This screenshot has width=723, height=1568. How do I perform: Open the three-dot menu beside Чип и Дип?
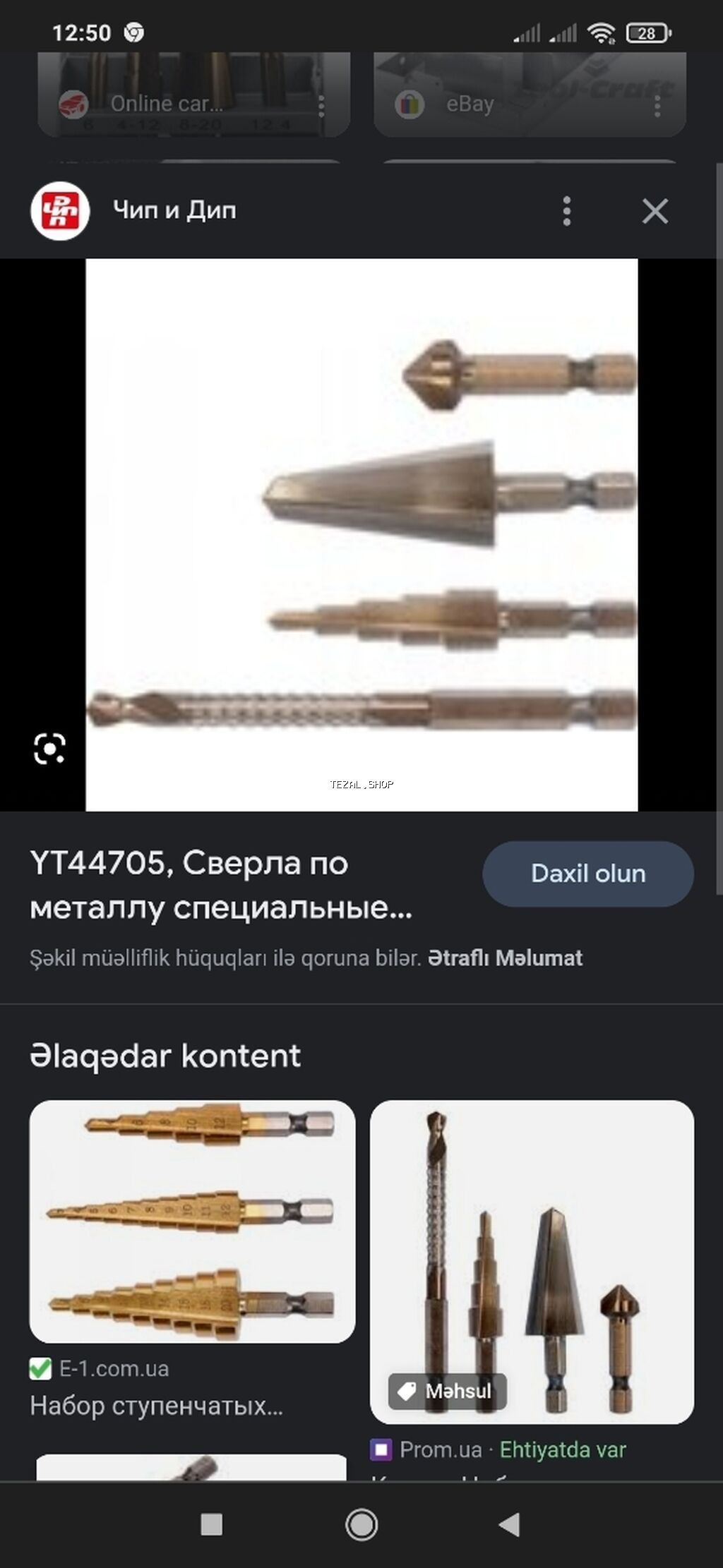coord(566,210)
